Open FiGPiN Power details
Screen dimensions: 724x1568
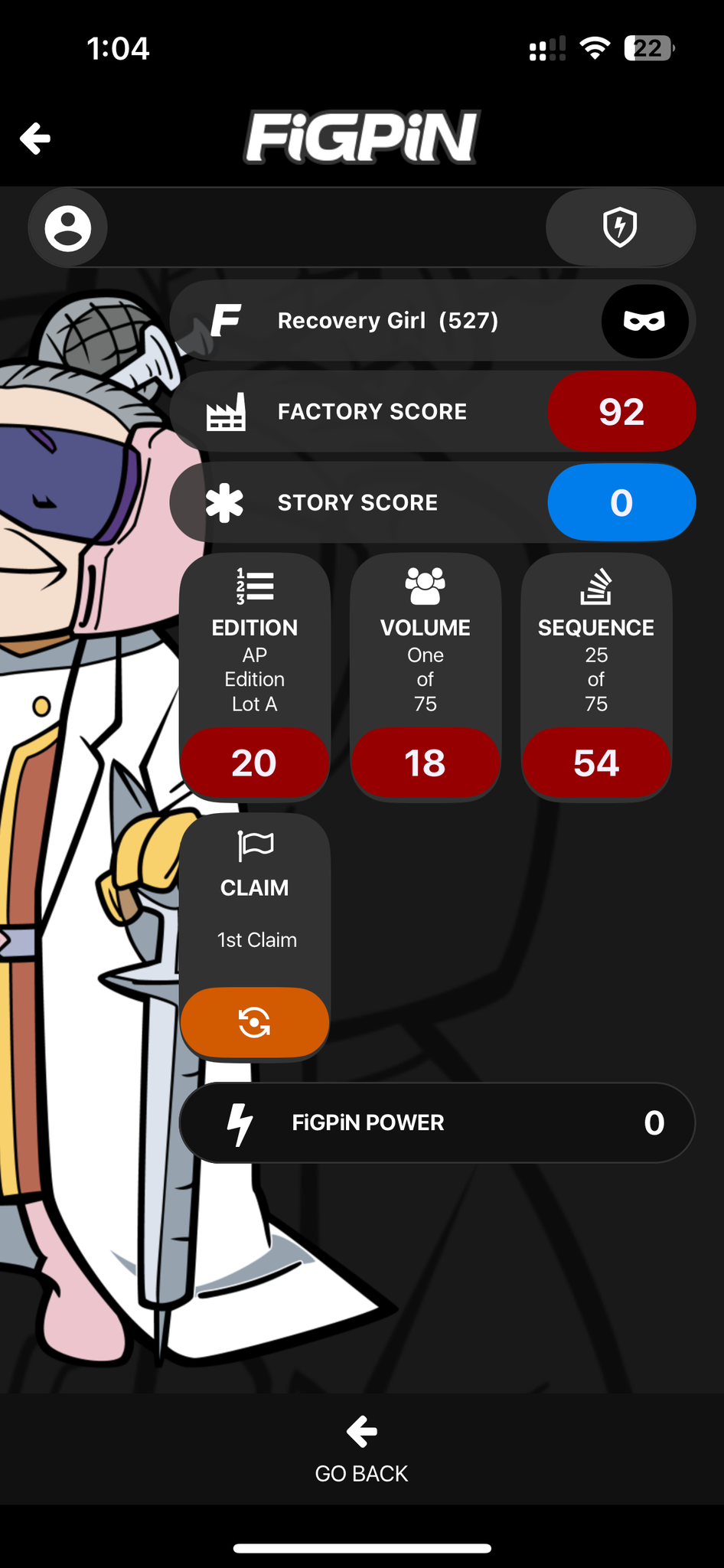tap(437, 1122)
